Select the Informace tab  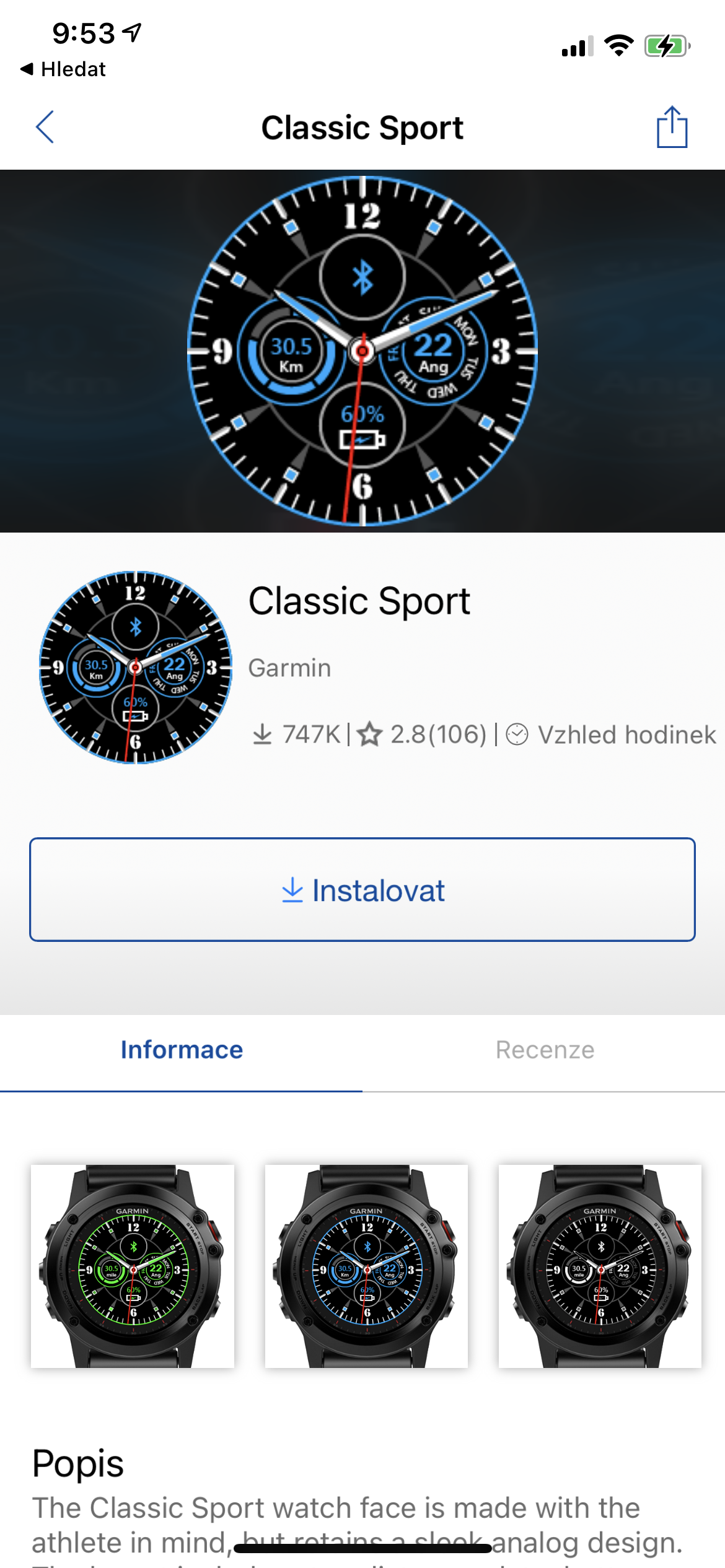pyautogui.click(x=182, y=1050)
